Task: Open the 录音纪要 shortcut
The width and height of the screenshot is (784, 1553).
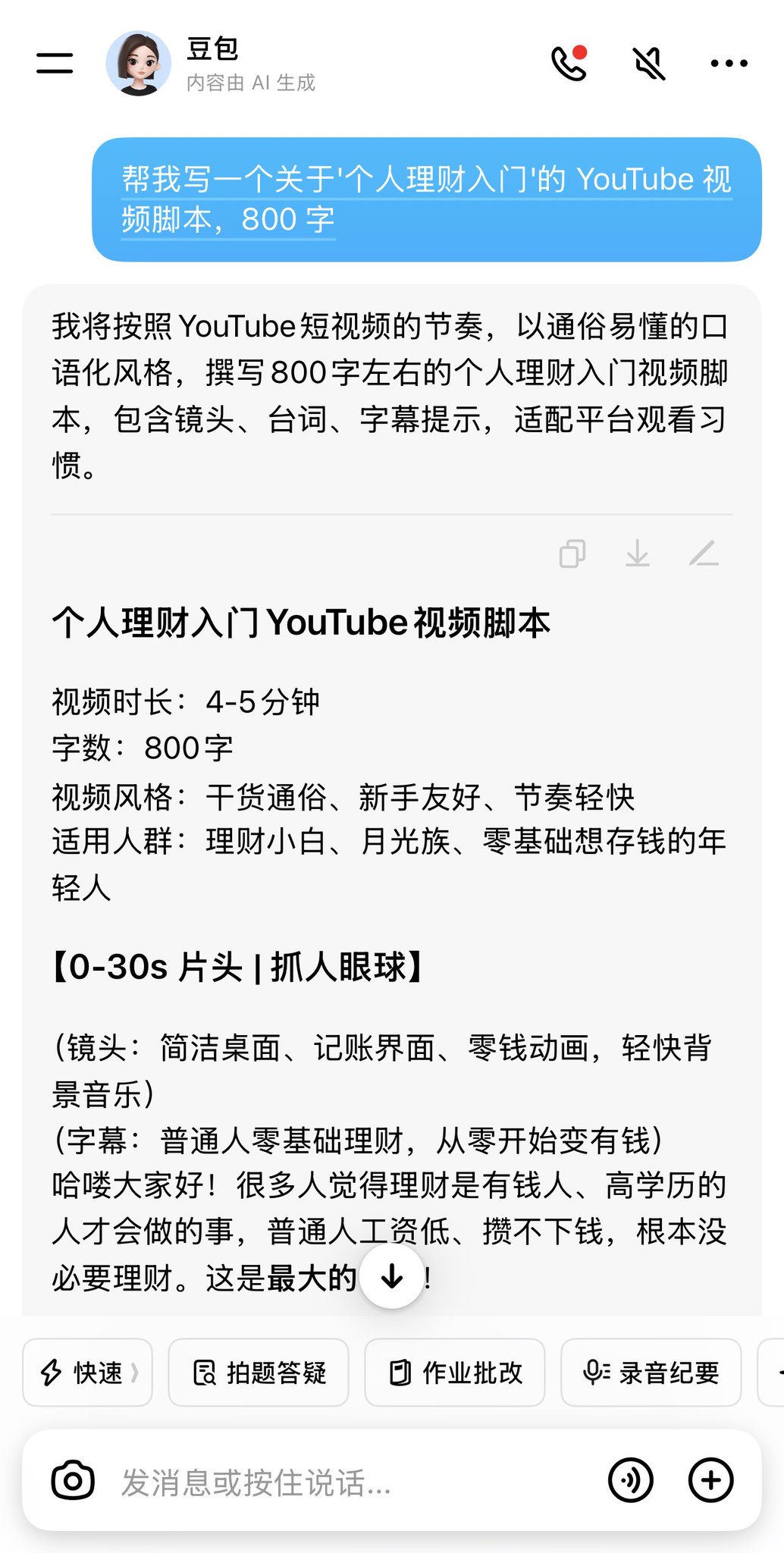Action: (651, 1373)
